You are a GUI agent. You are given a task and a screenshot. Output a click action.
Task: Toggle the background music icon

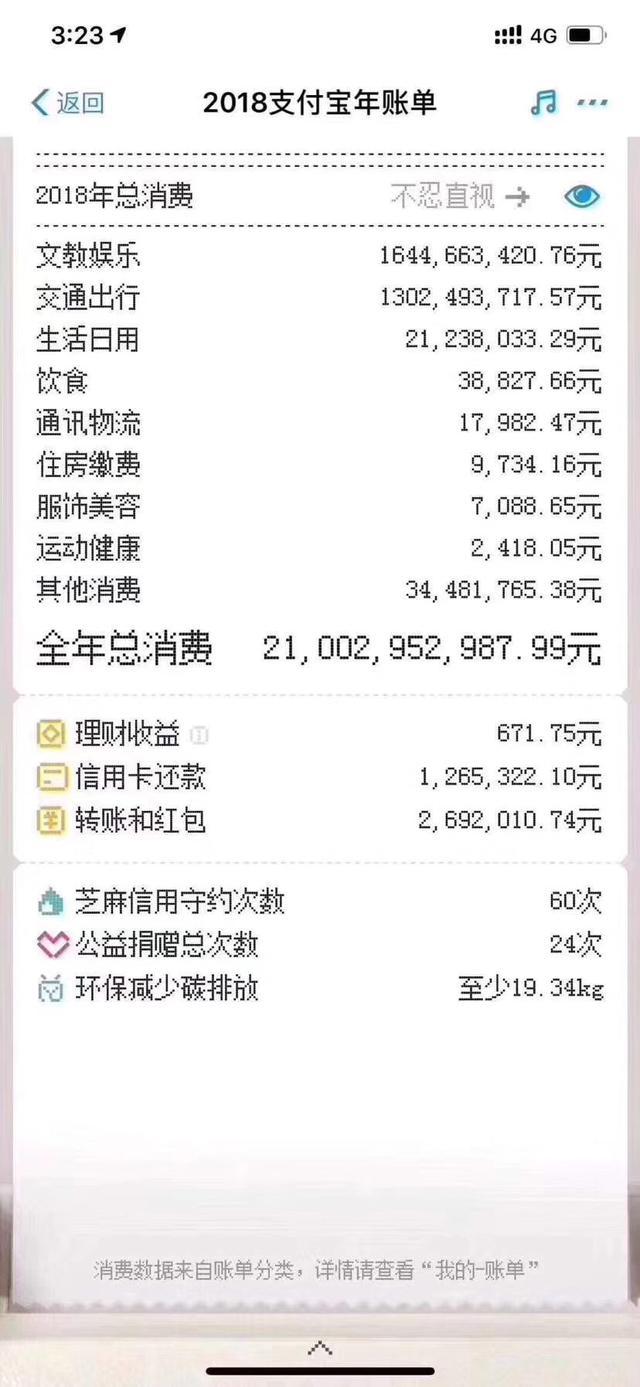(x=543, y=102)
